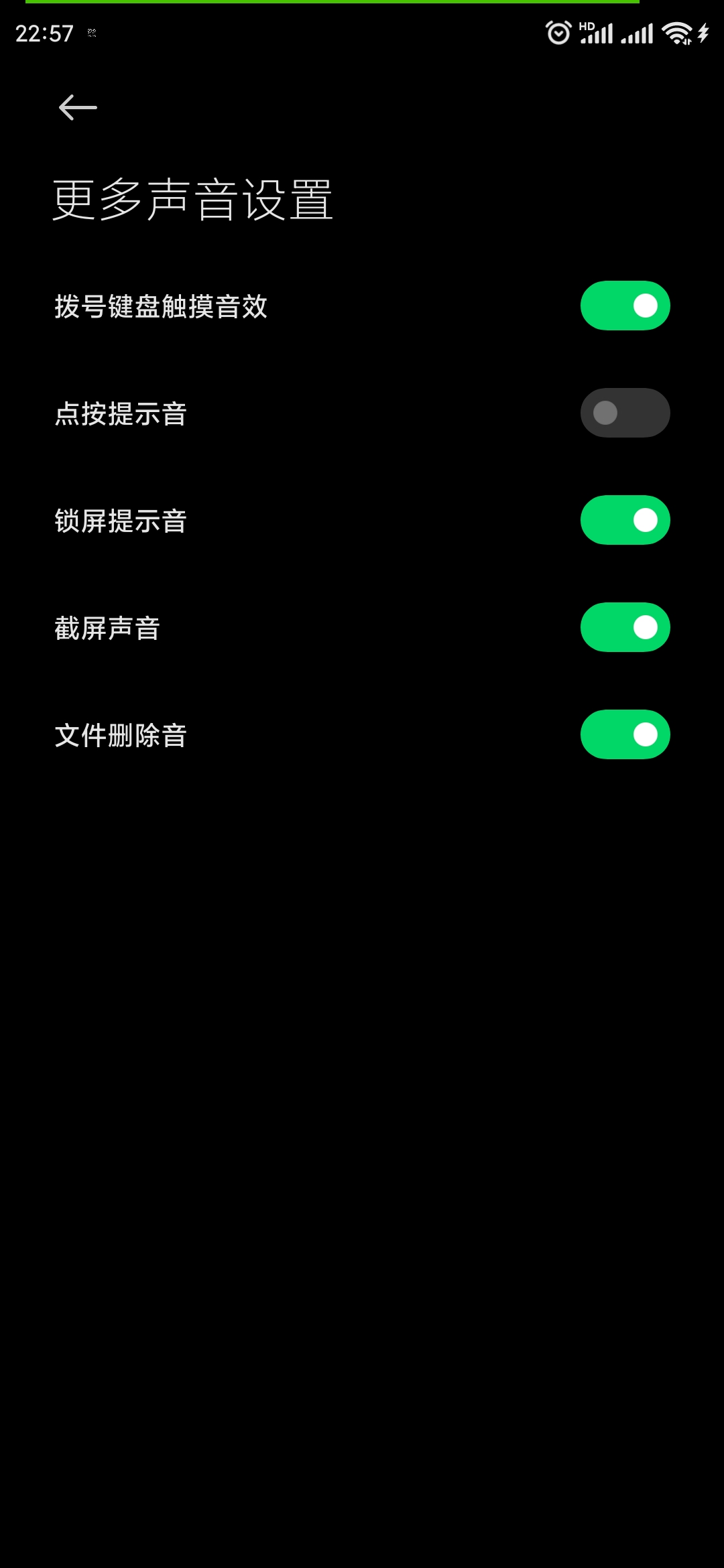Turn off 拨号键盘触摸音效 switch

coord(625,306)
